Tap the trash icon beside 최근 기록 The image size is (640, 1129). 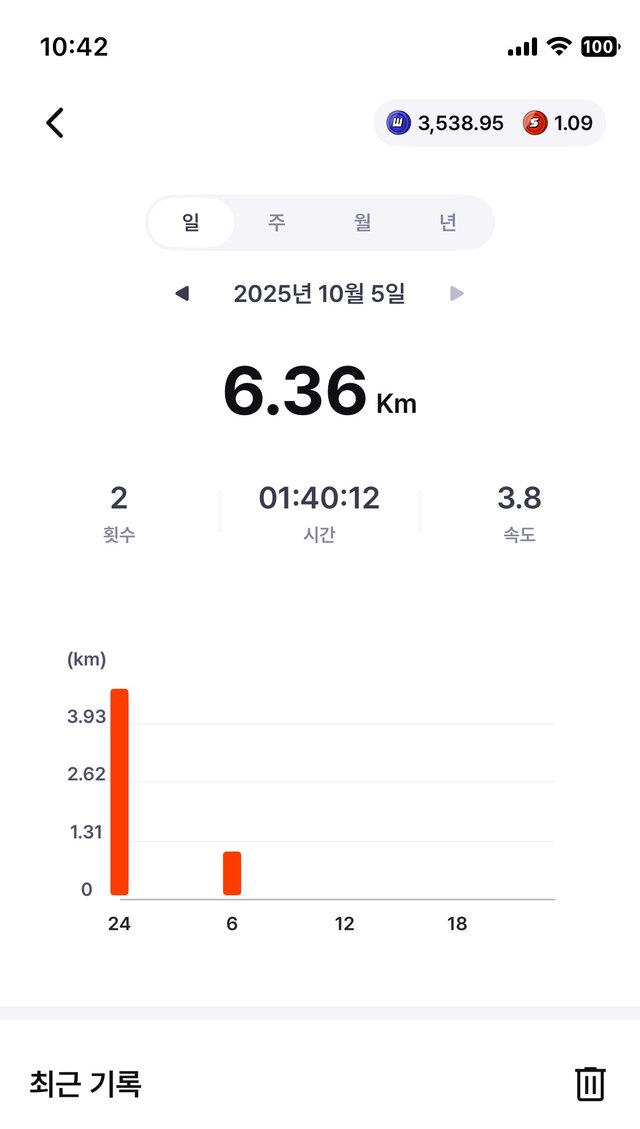click(x=590, y=1084)
